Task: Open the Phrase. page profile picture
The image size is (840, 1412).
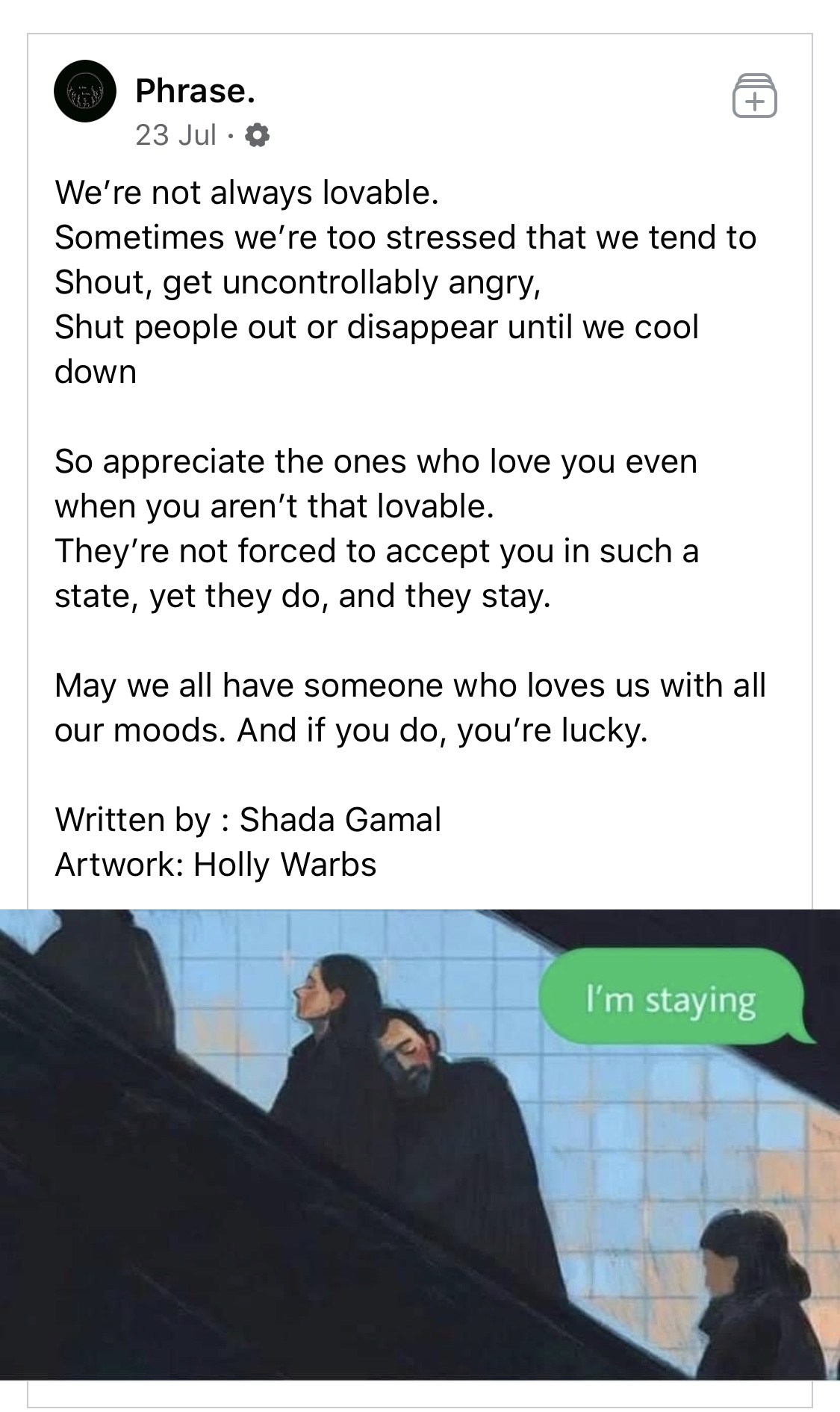Action: click(x=84, y=91)
